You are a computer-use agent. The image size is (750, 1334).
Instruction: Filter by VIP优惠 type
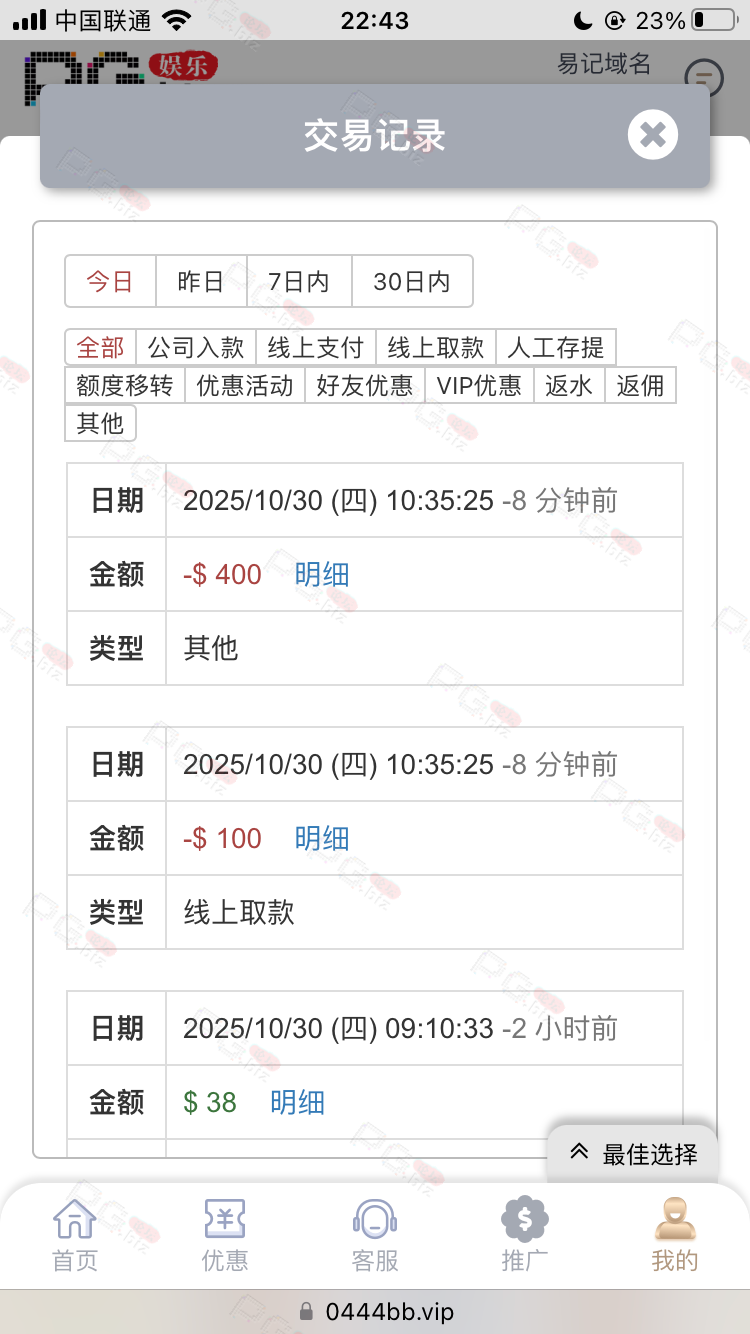coord(479,386)
